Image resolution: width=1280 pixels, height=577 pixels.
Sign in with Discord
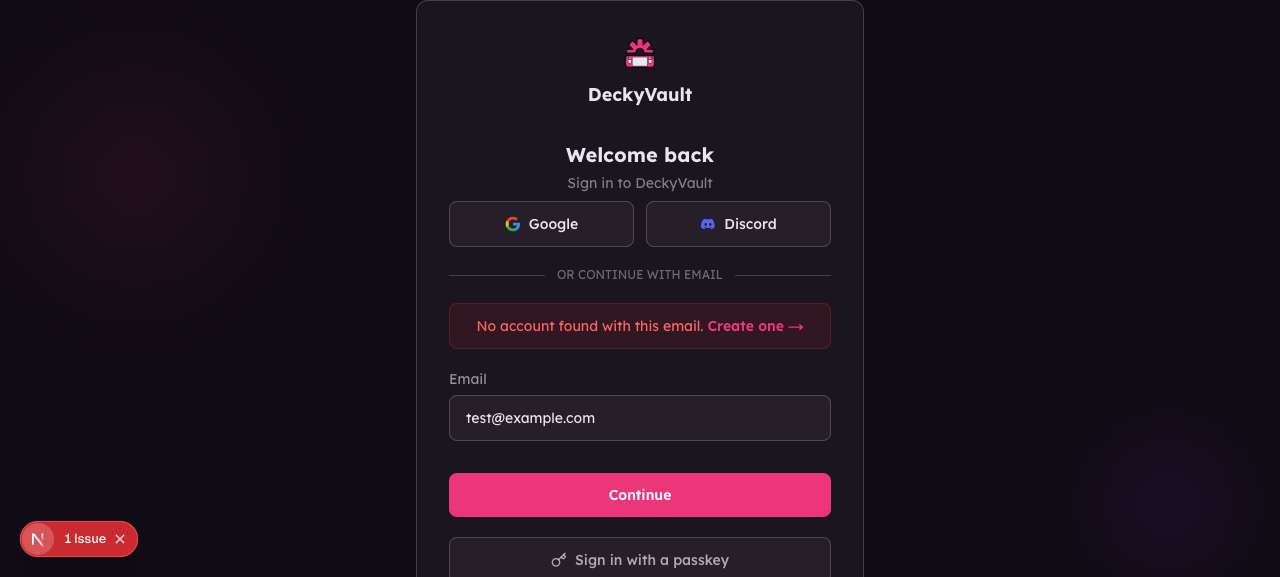tap(738, 224)
